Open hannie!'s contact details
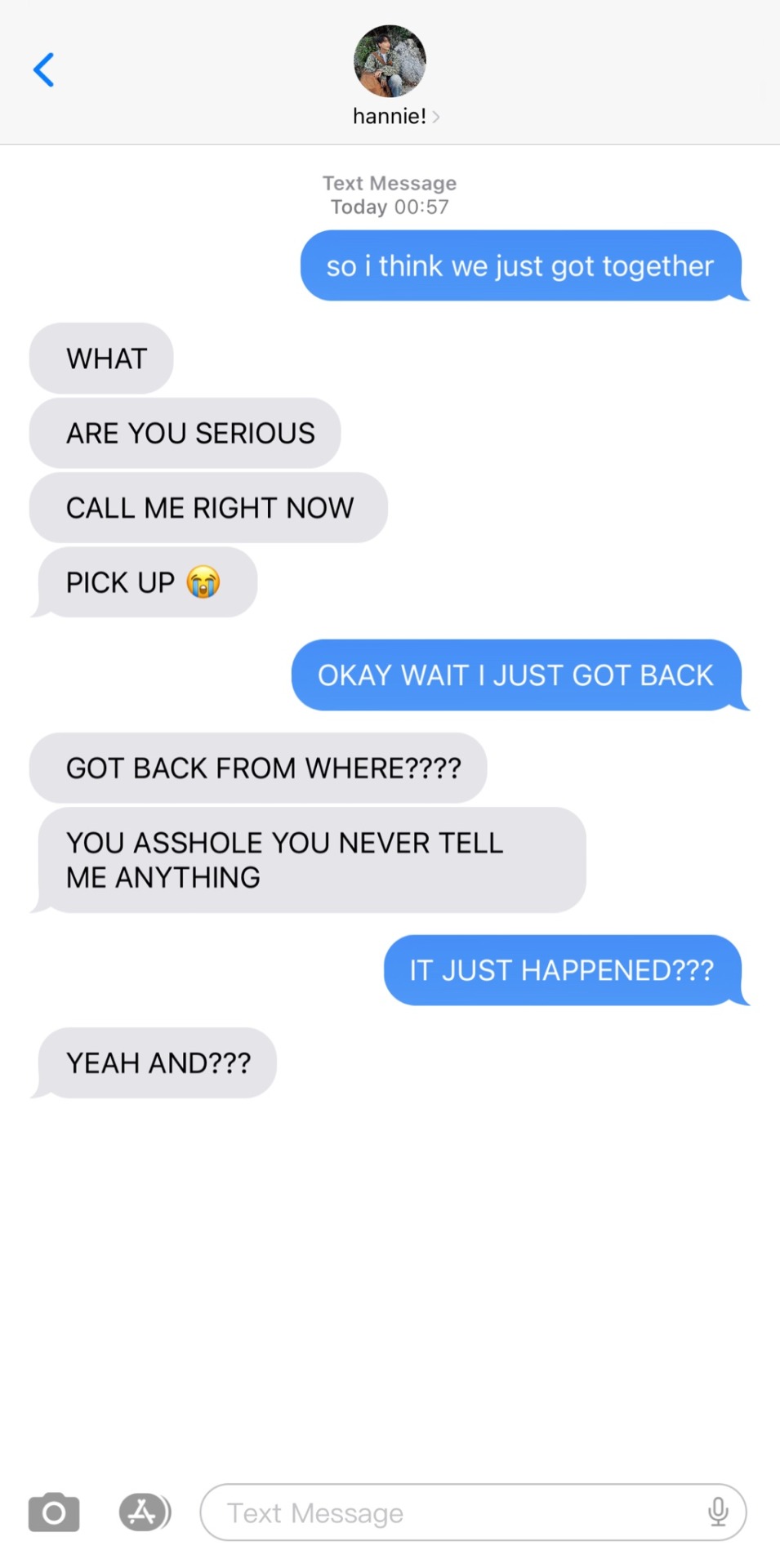780x1568 pixels. click(390, 75)
